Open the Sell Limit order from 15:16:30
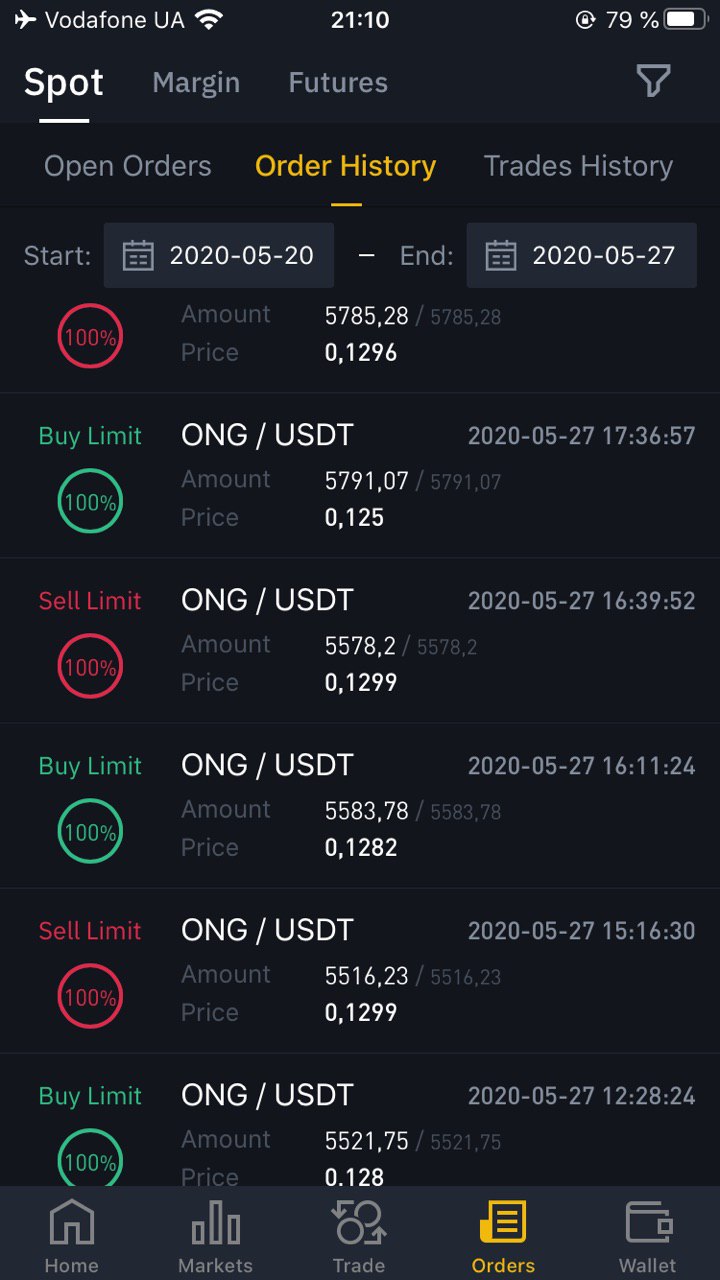The height and width of the screenshot is (1280, 720). click(360, 971)
